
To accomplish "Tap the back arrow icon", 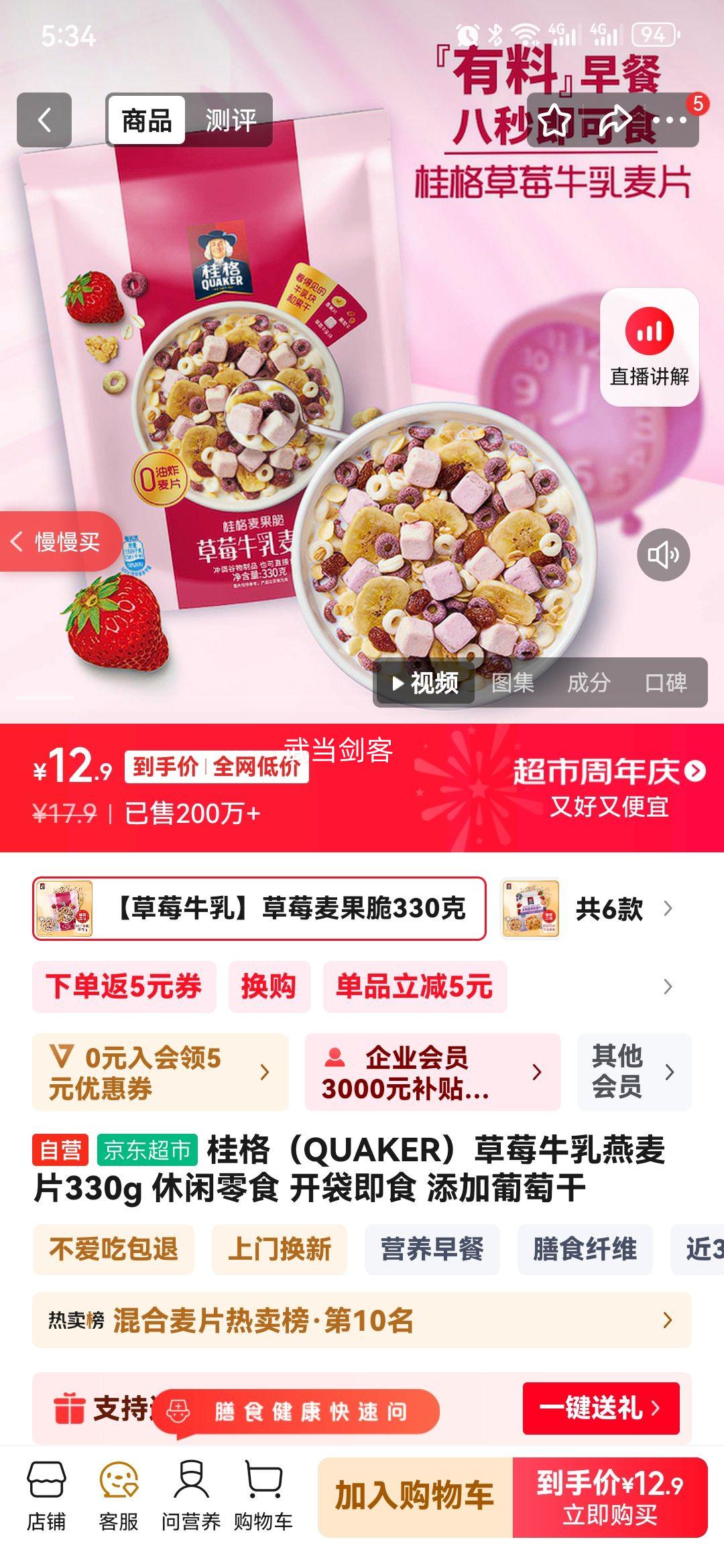I will (x=45, y=119).
